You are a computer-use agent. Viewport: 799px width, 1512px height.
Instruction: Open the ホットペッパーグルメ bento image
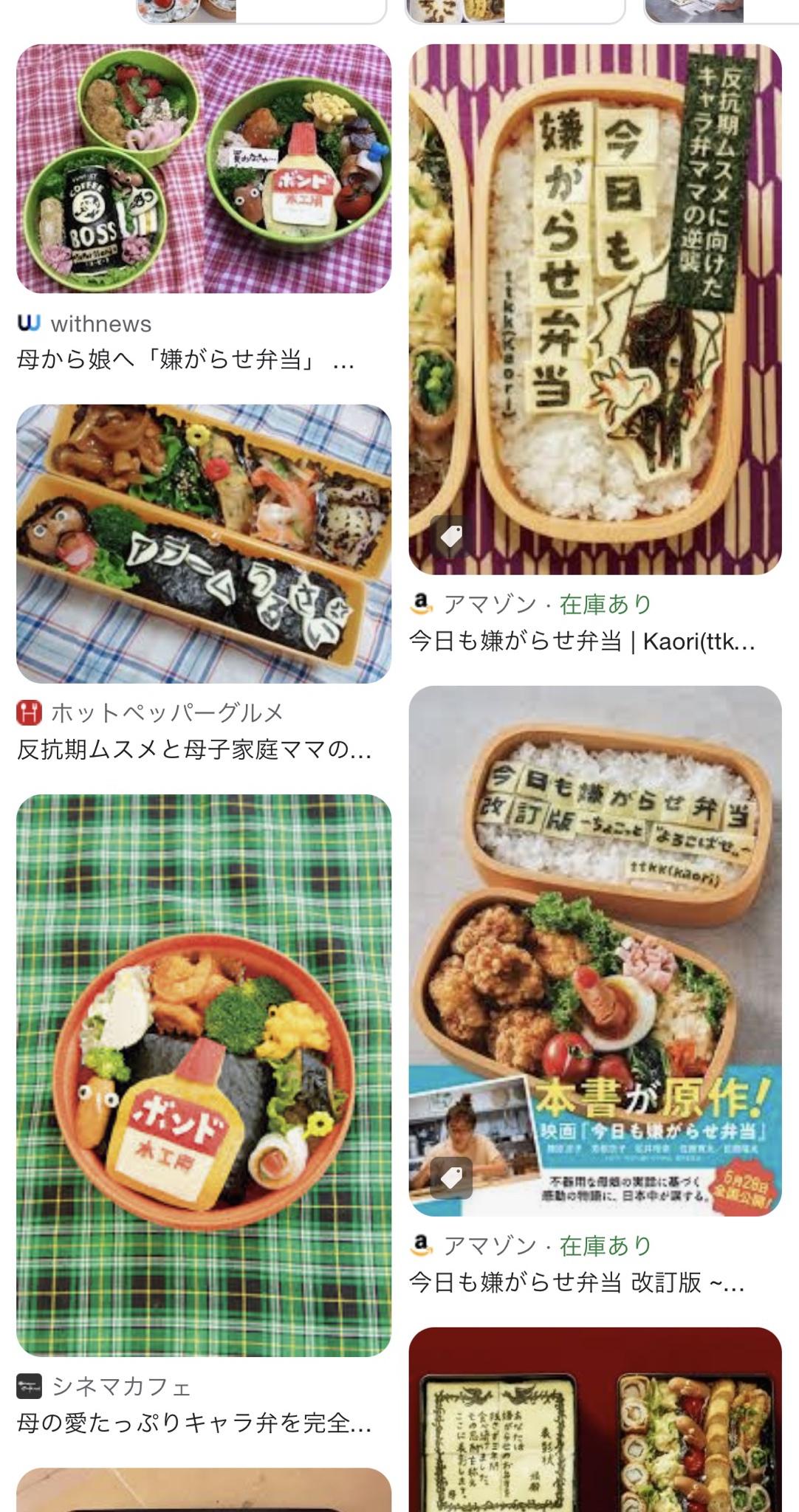point(204,543)
